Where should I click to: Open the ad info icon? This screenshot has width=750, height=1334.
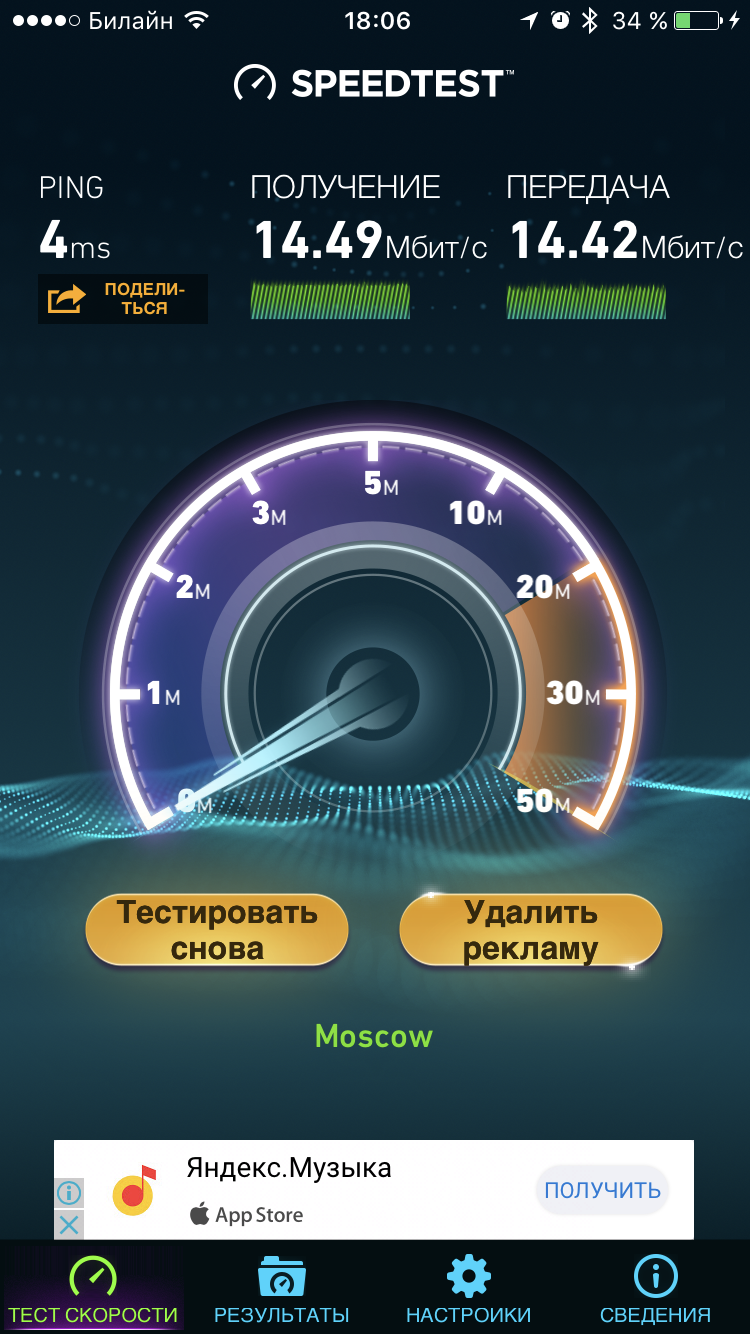[x=68, y=1192]
